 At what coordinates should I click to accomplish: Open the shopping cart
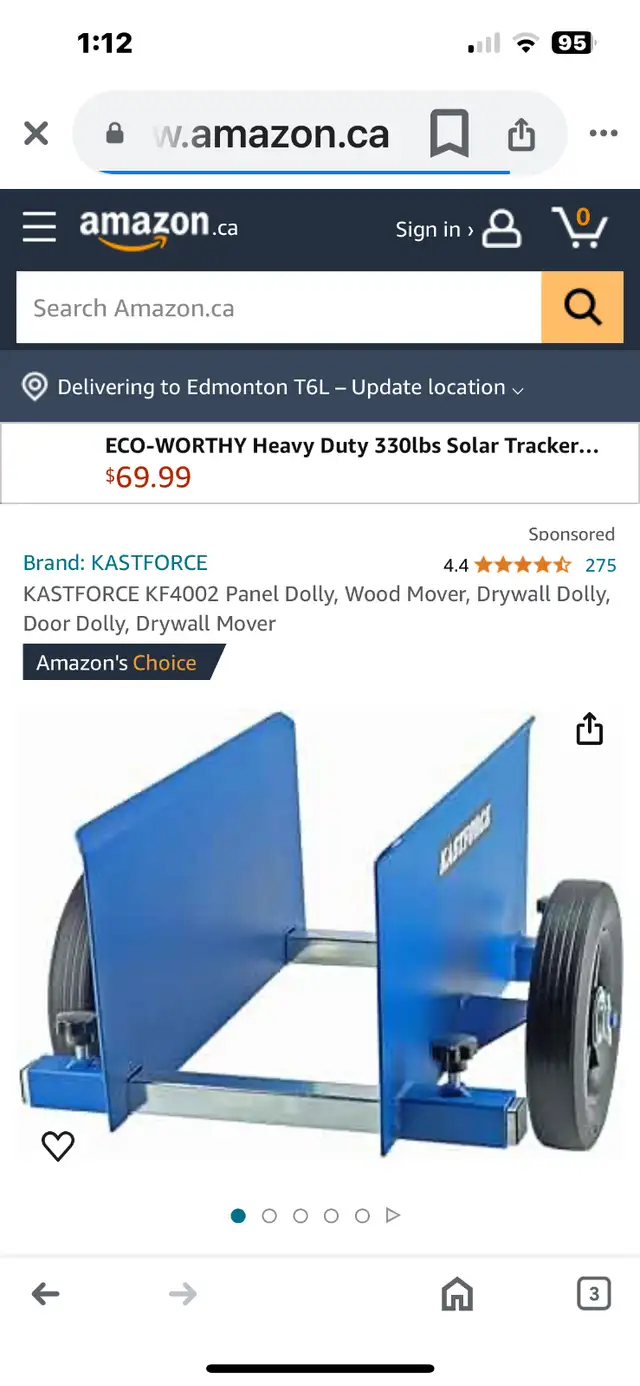click(x=580, y=227)
